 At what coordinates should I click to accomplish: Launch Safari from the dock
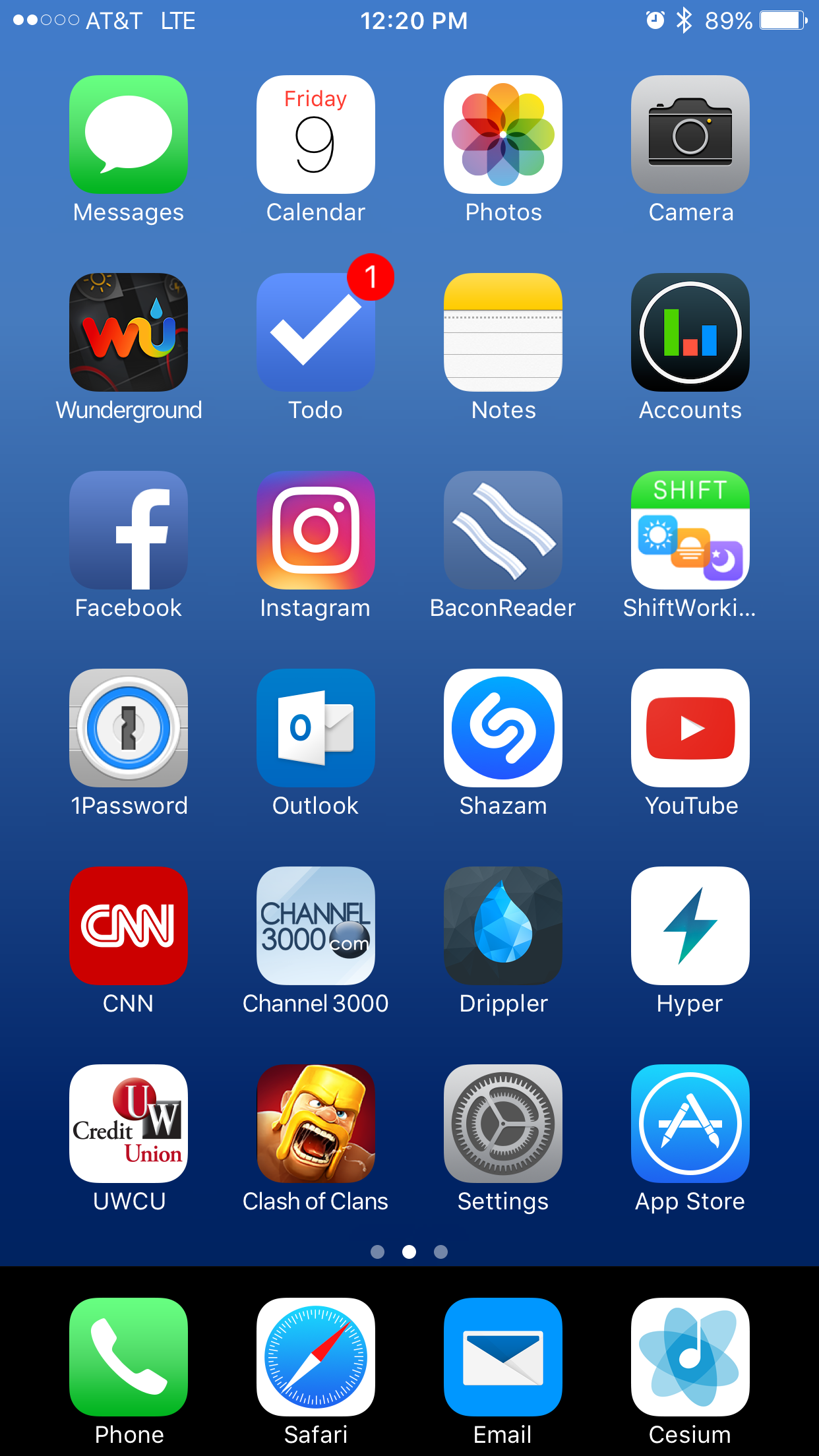[x=316, y=1357]
